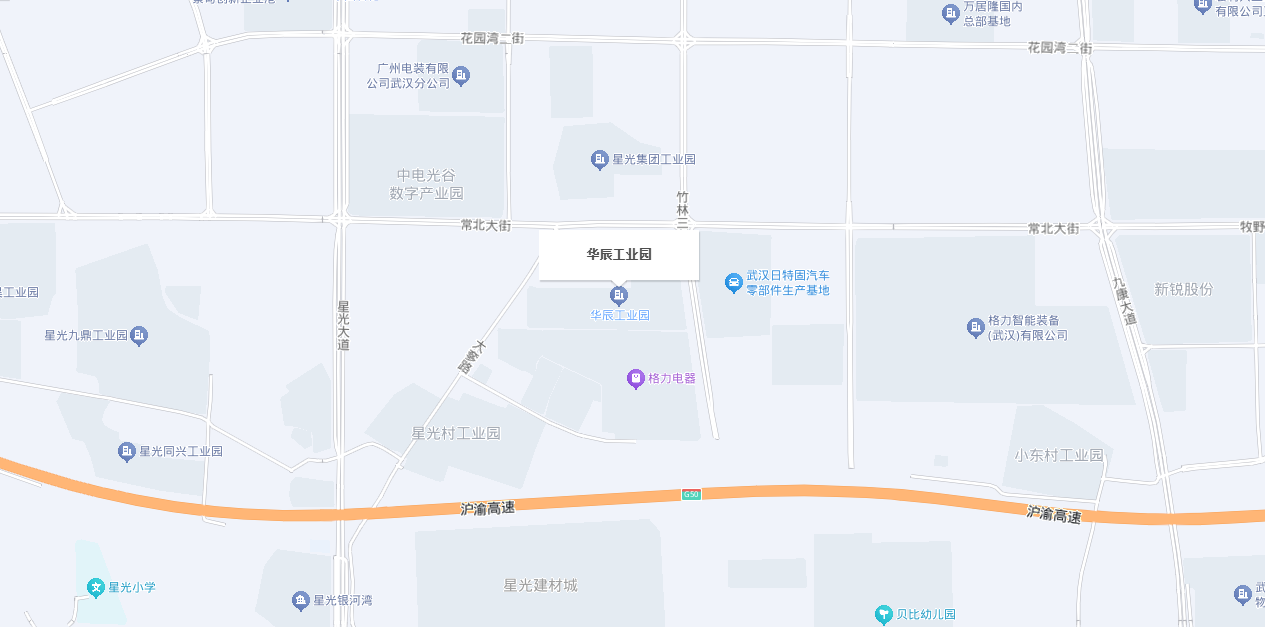
Task: Select the 格力电器 shop marker
Action: click(635, 379)
